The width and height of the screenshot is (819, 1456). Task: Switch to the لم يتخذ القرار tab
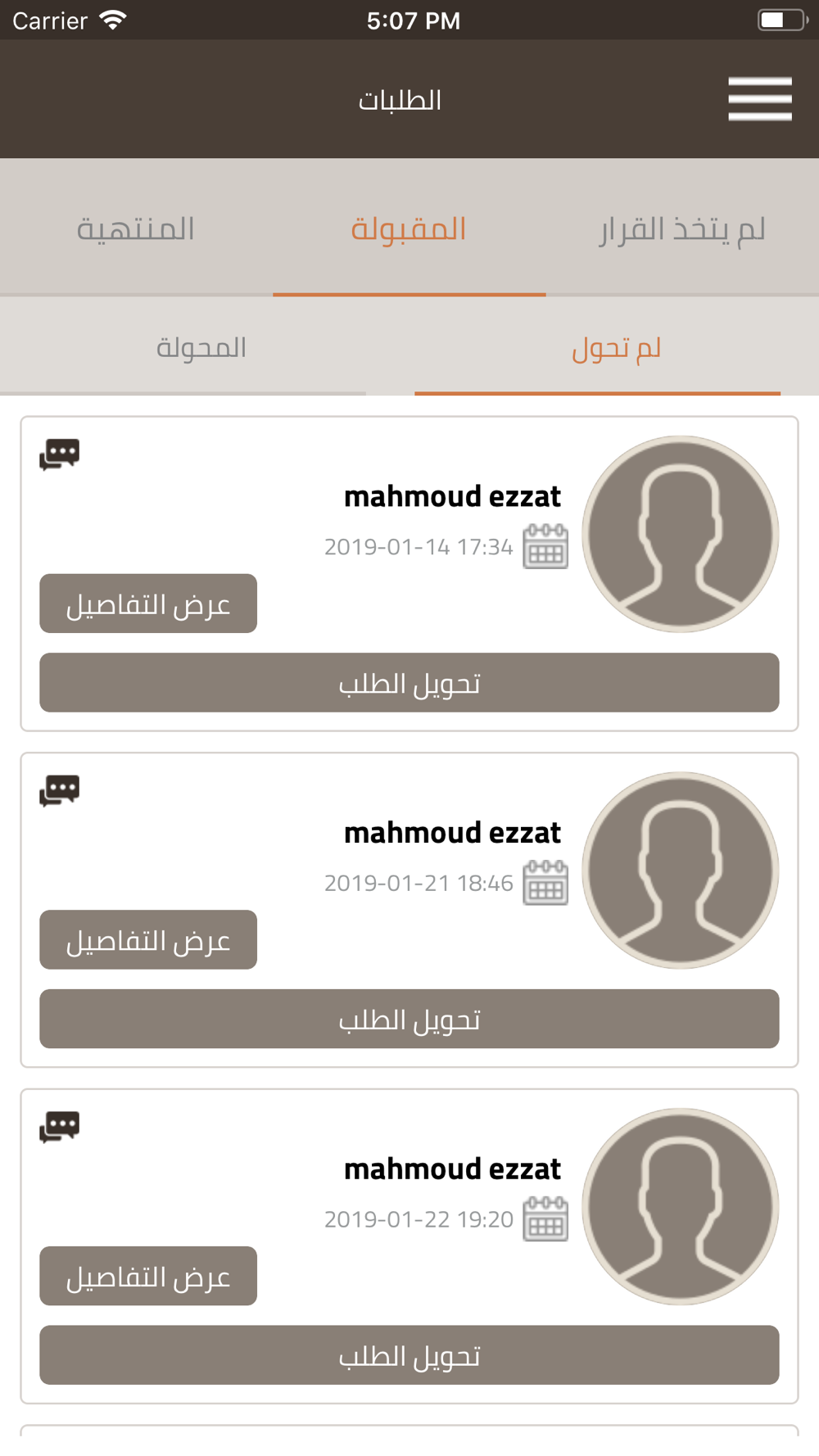682,228
